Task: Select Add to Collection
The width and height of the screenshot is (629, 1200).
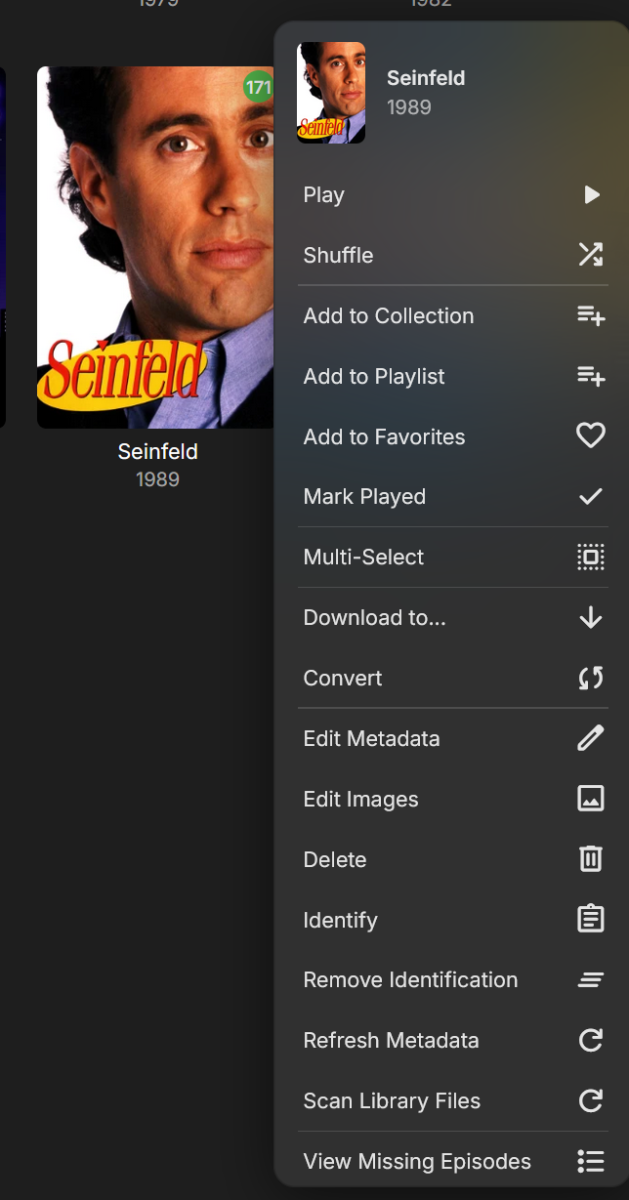Action: pyautogui.click(x=450, y=316)
